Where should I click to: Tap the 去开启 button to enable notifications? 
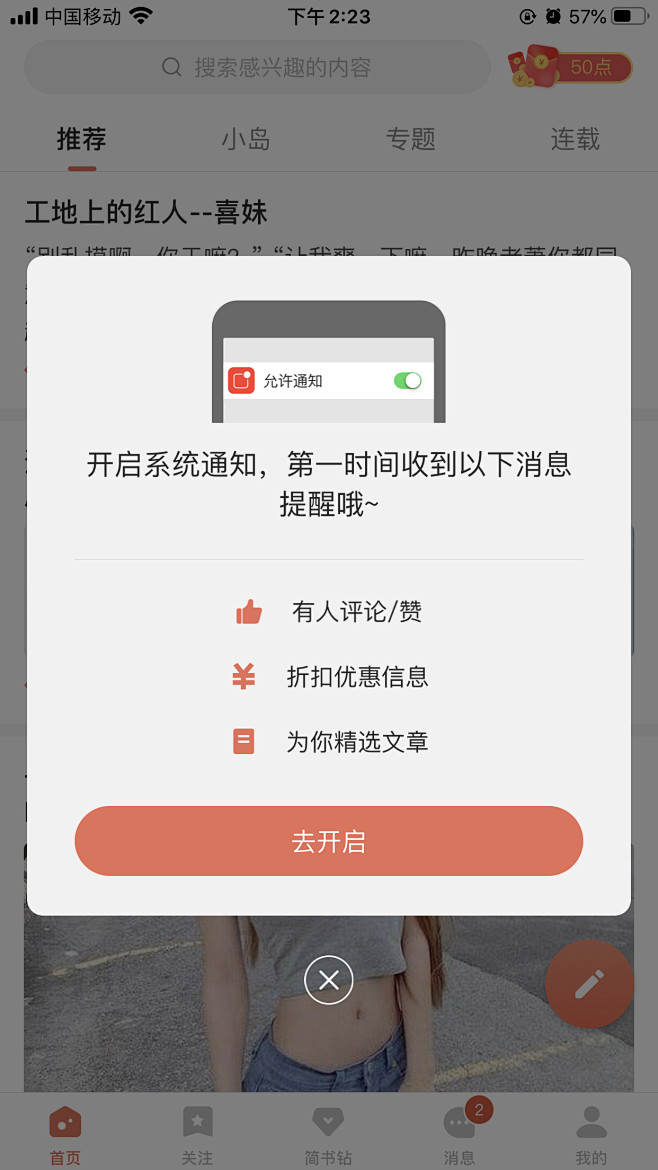tap(328, 841)
